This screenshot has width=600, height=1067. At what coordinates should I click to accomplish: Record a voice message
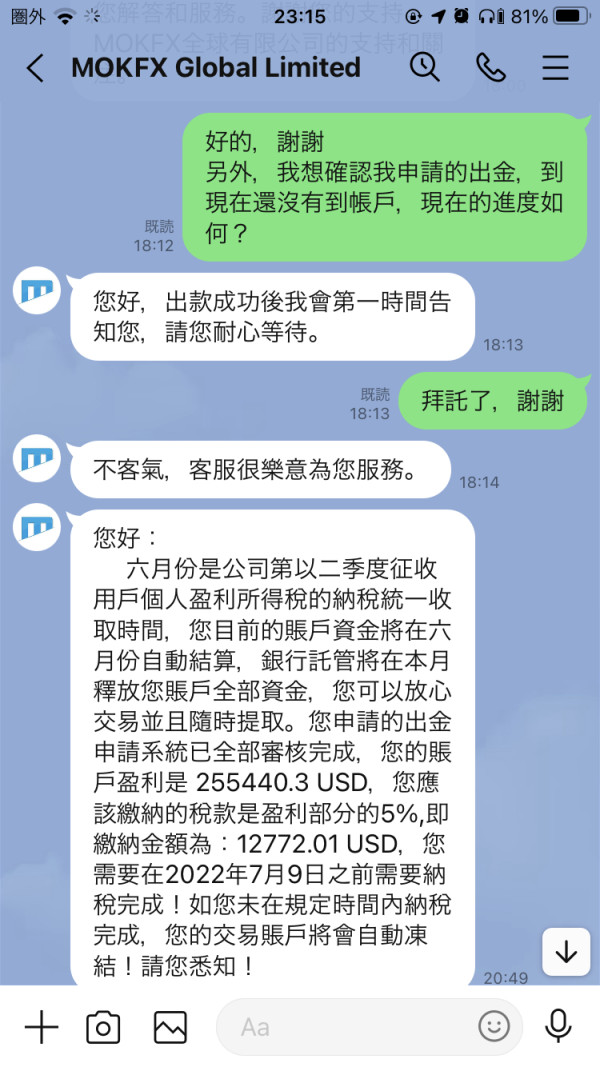coord(558,1026)
